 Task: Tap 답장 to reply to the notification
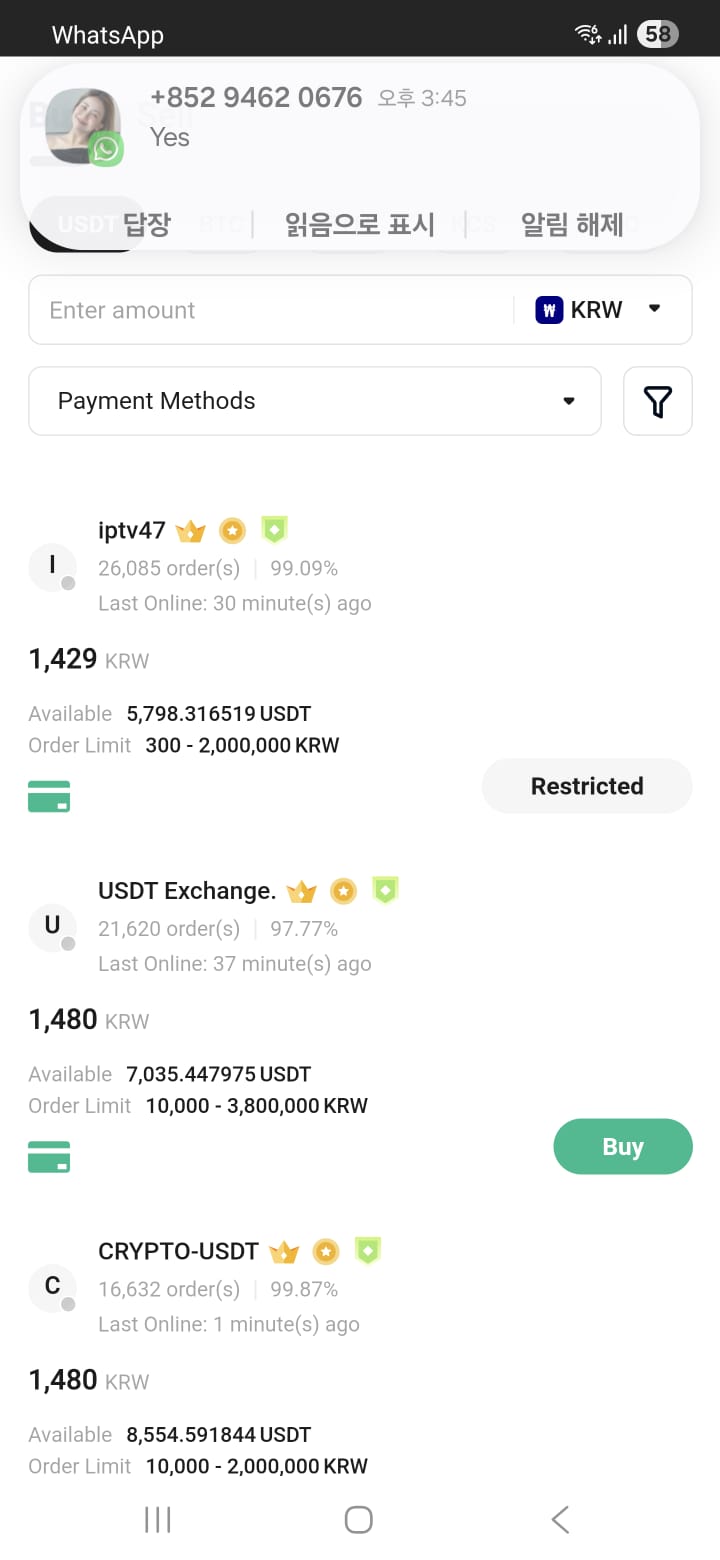147,224
